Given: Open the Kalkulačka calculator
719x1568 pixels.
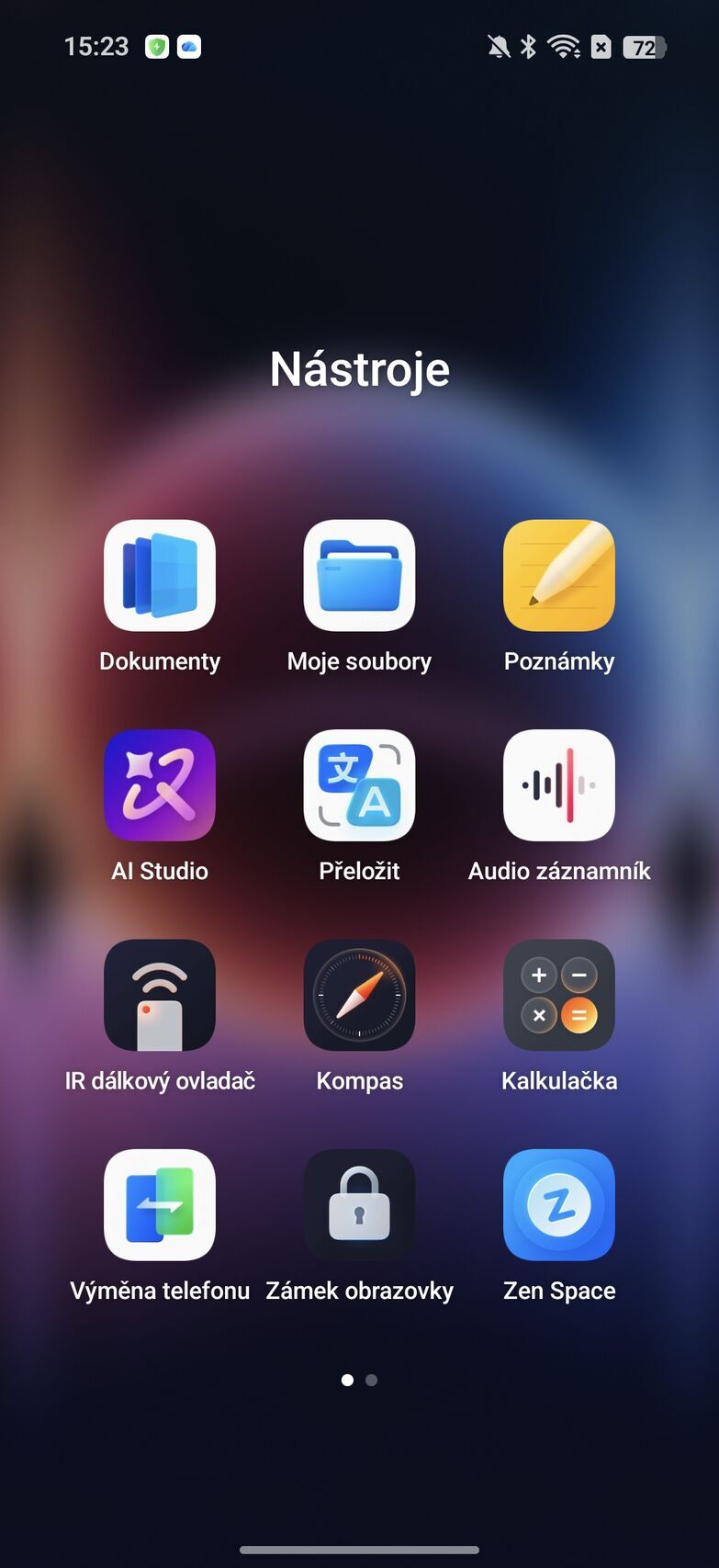Looking at the screenshot, I should (559, 995).
